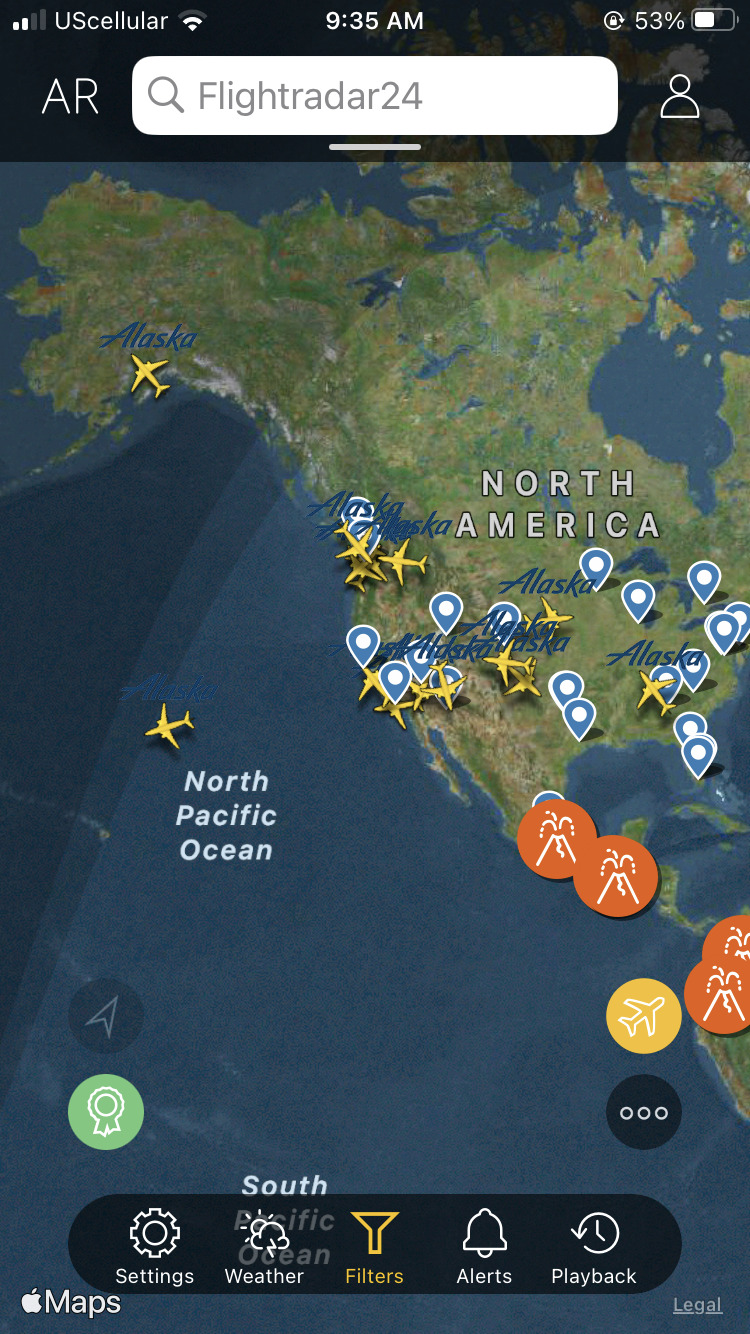Open the Alerts bell
The width and height of the screenshot is (750, 1334).
tap(484, 1246)
